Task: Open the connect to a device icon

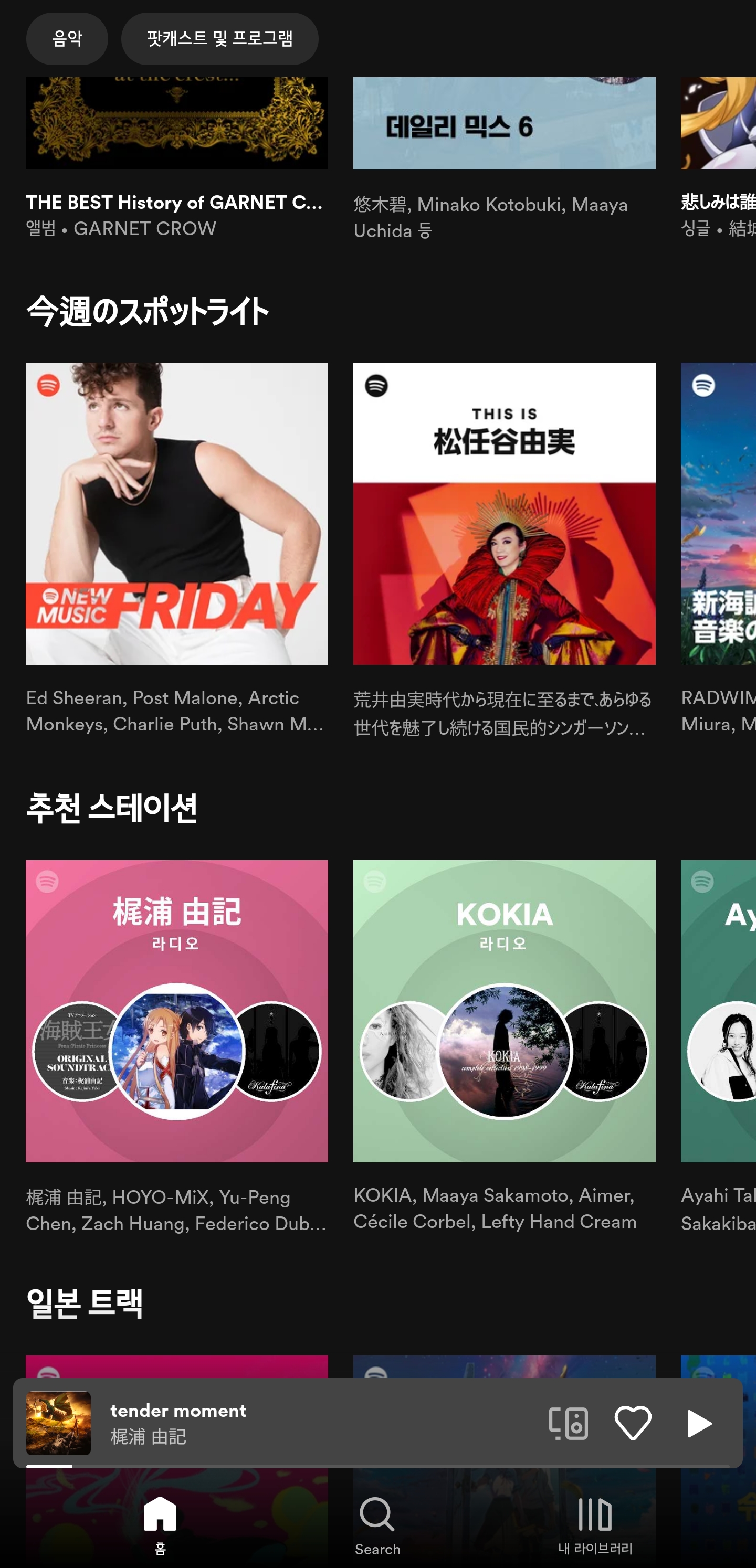Action: [x=568, y=1423]
